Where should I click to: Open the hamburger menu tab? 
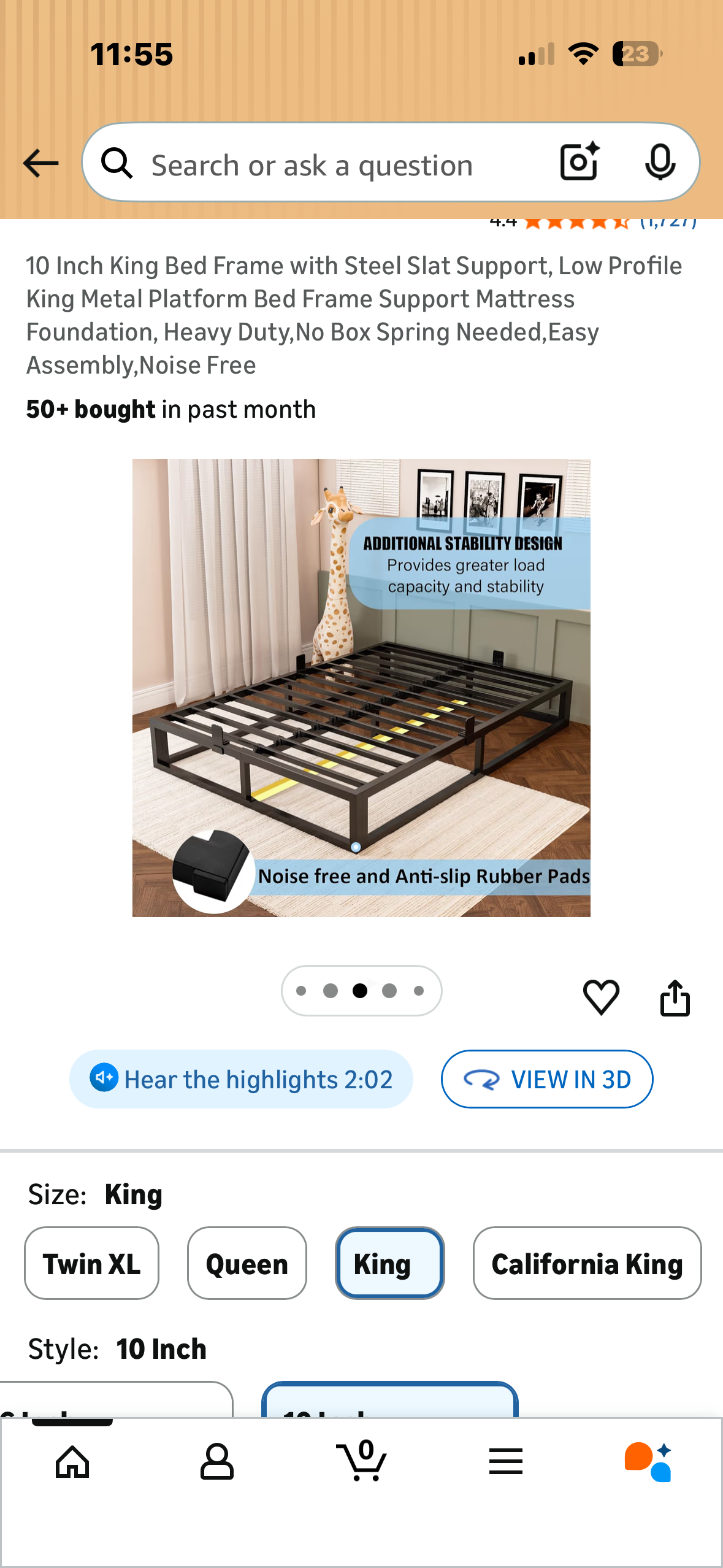click(506, 1462)
